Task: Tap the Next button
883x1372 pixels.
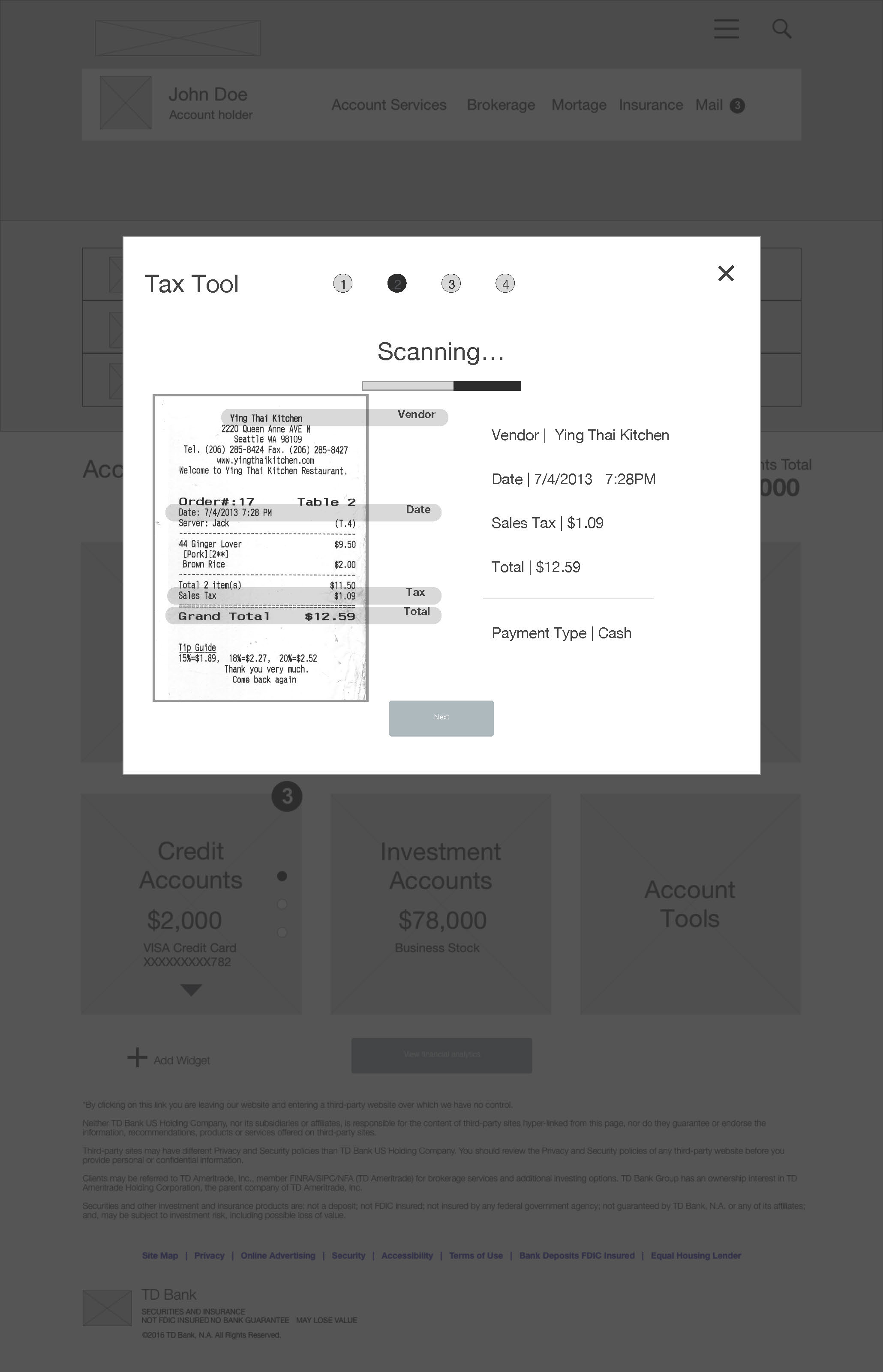Action: tap(441, 718)
